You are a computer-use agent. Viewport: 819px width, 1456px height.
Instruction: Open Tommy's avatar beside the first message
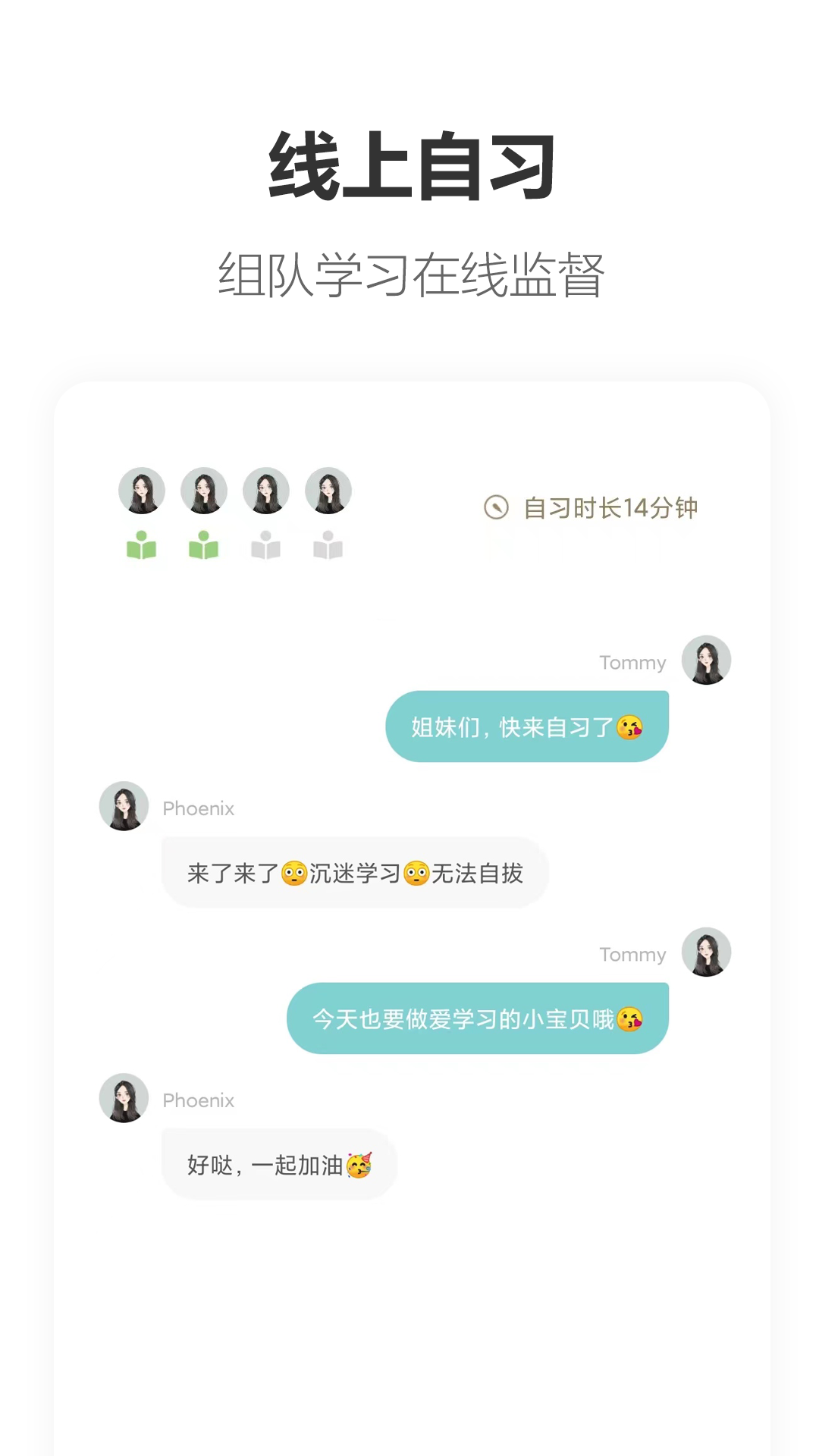707,661
